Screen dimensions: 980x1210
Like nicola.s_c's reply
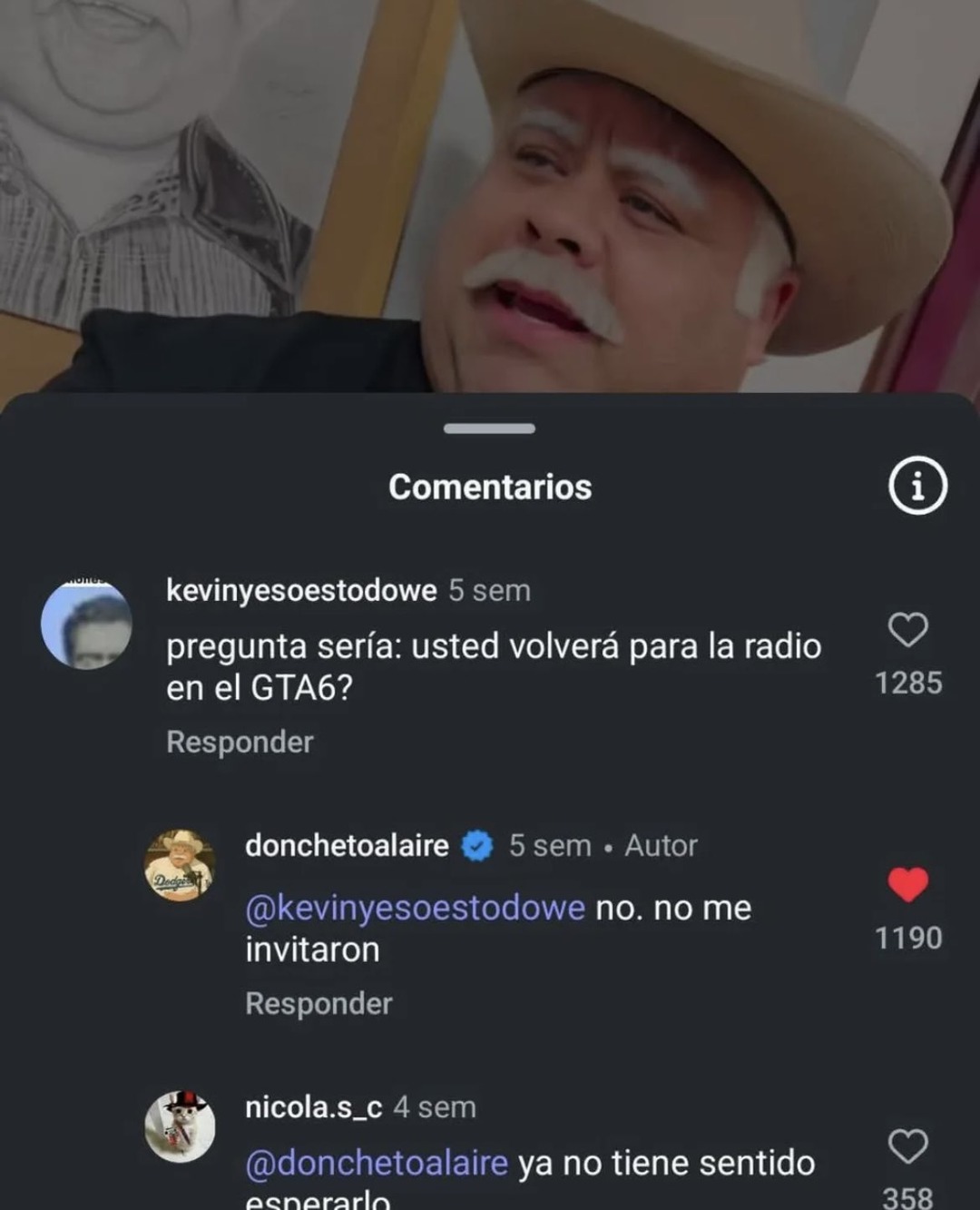click(907, 1146)
